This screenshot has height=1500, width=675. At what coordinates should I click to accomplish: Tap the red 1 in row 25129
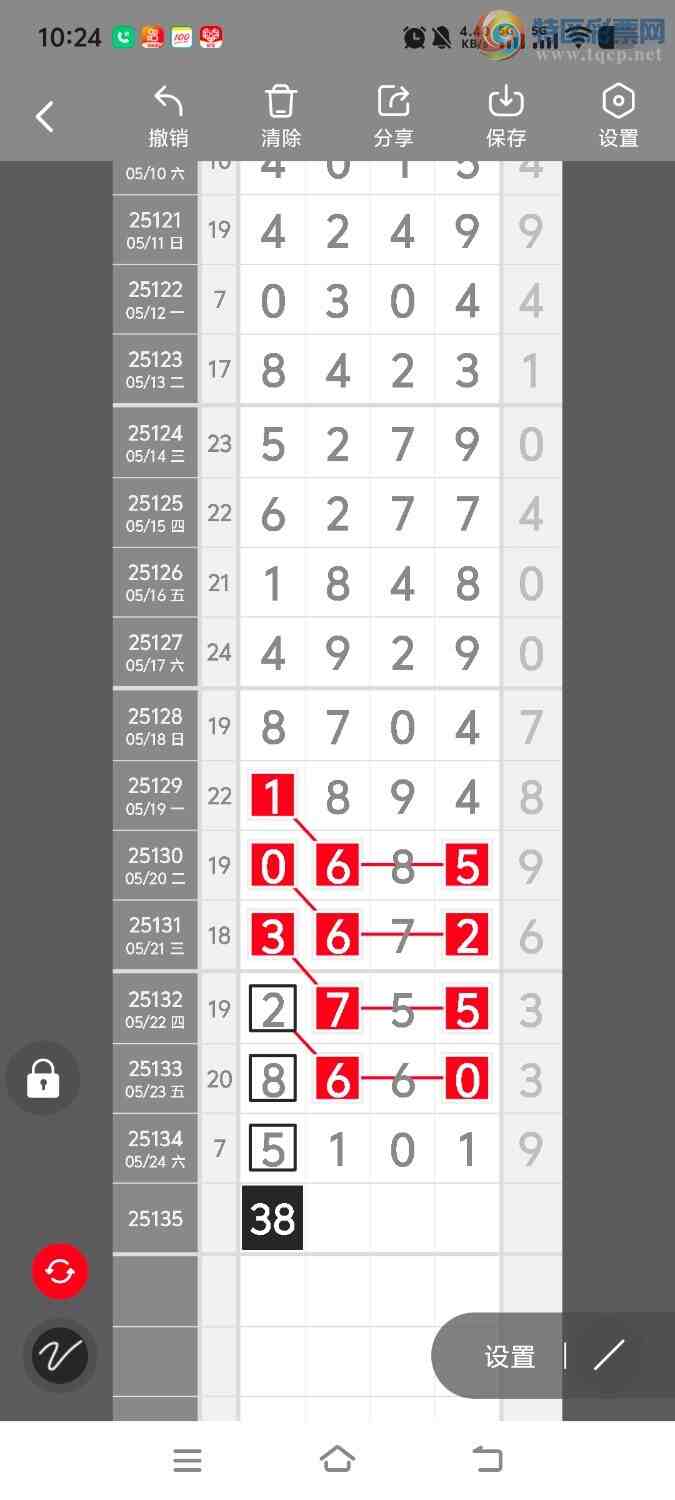click(272, 797)
